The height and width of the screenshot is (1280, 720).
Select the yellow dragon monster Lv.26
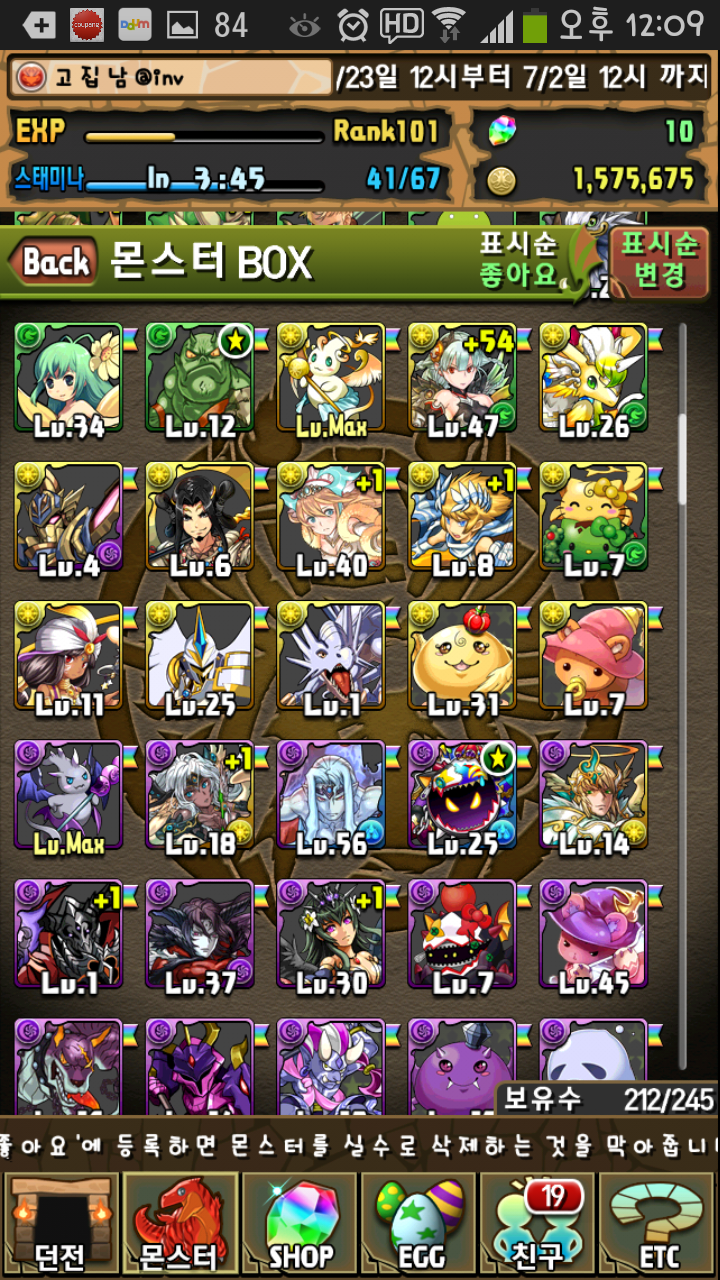click(593, 378)
